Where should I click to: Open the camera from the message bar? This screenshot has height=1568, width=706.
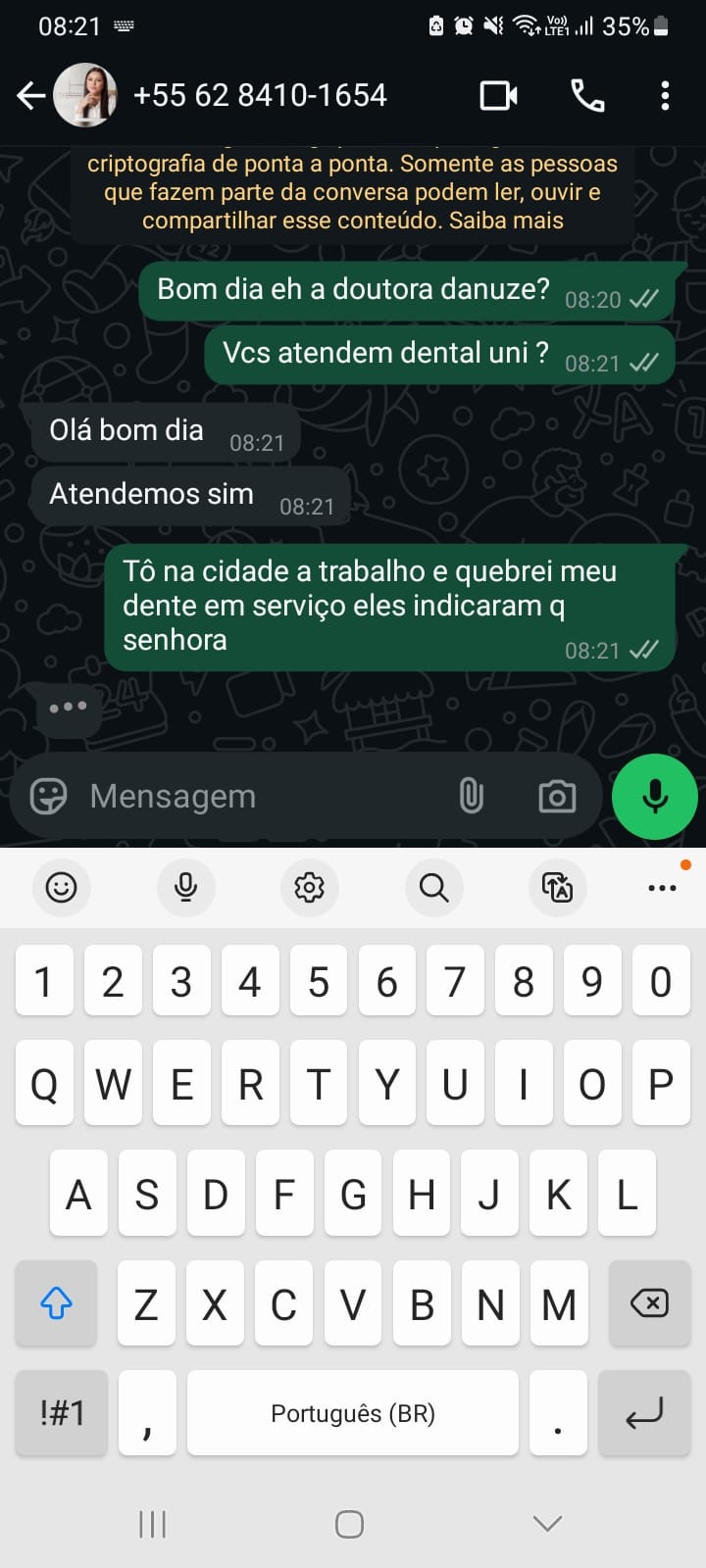coord(557,796)
